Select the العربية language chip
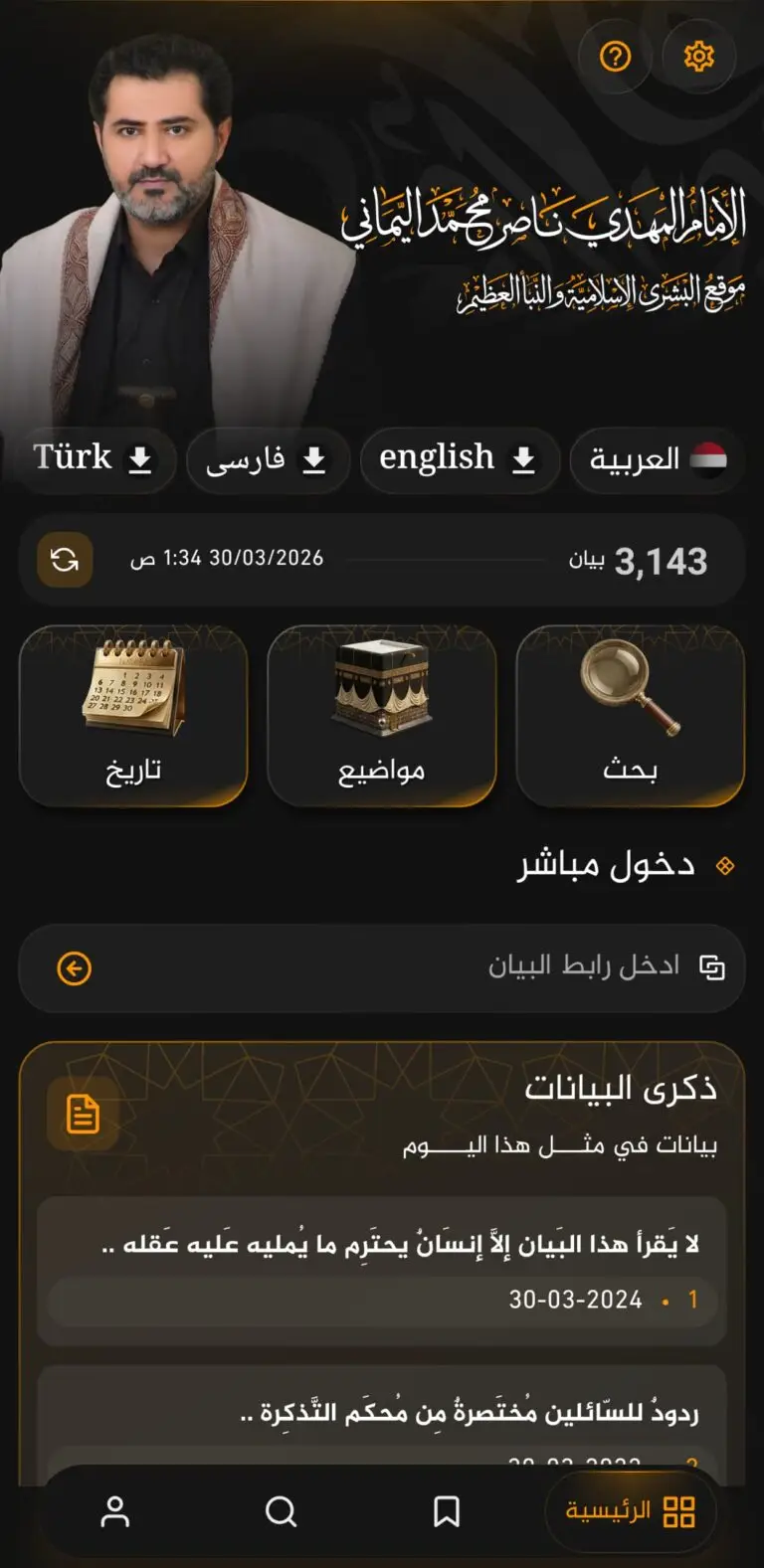 click(657, 459)
